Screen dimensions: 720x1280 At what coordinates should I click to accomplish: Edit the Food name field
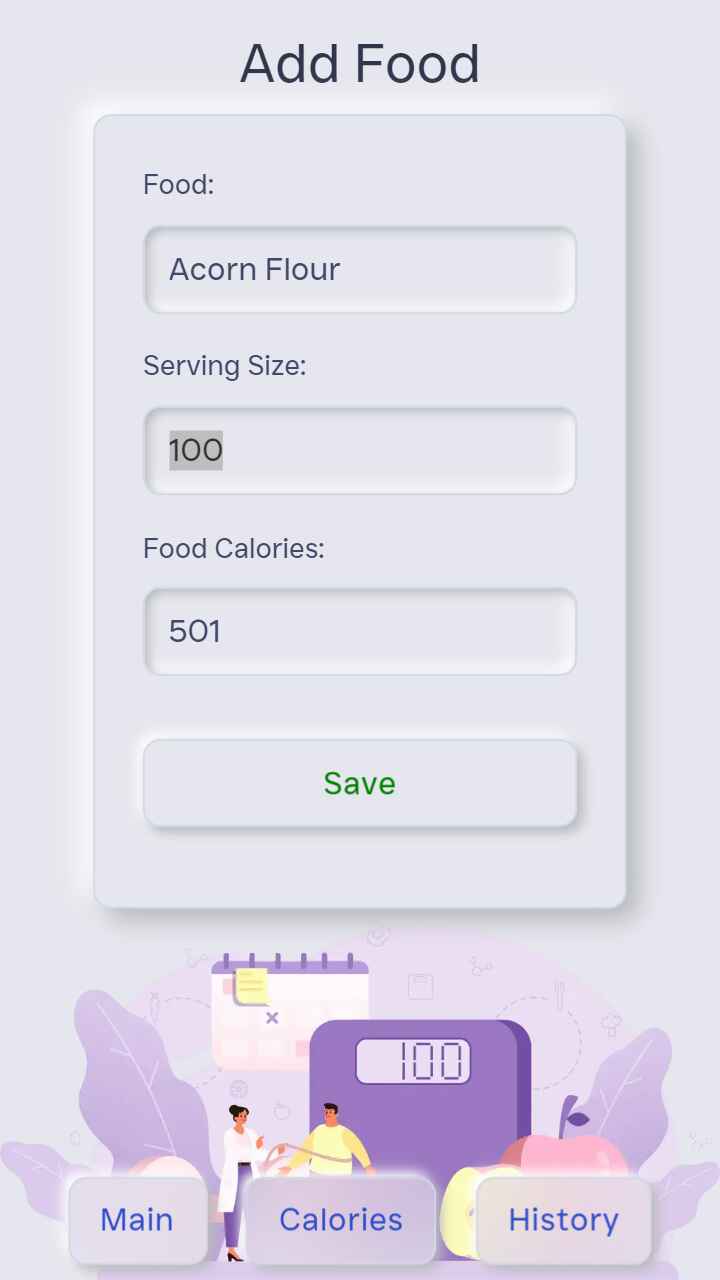(x=360, y=270)
